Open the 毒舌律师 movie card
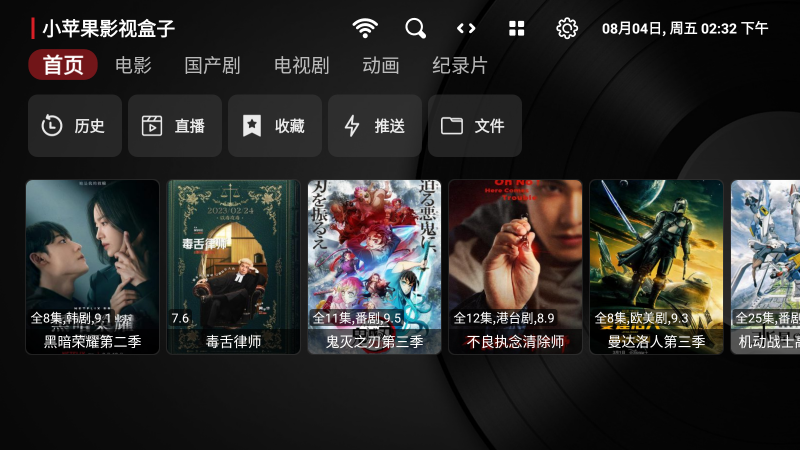800x450 pixels. pos(233,266)
